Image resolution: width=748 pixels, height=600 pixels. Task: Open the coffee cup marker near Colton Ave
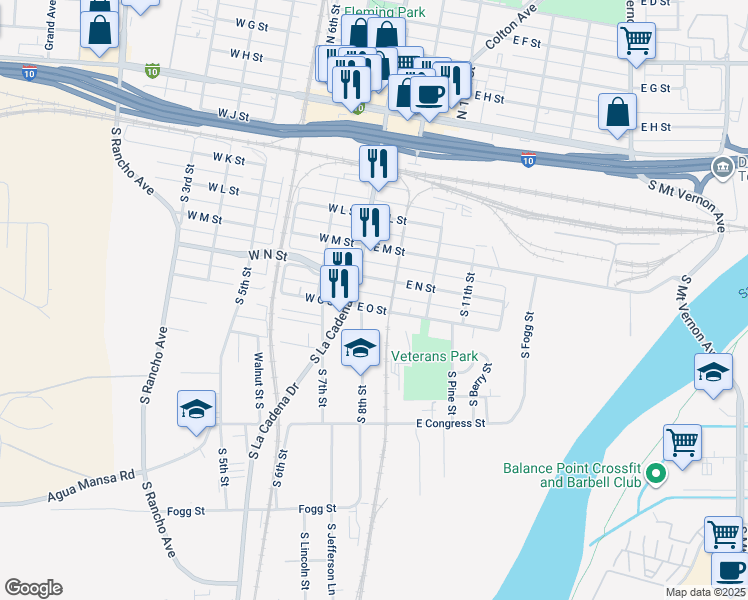click(429, 96)
